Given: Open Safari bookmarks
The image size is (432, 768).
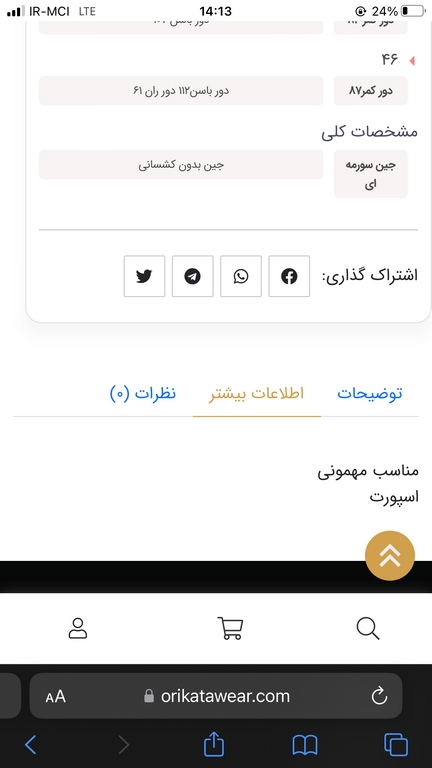Looking at the screenshot, I should click(305, 745).
